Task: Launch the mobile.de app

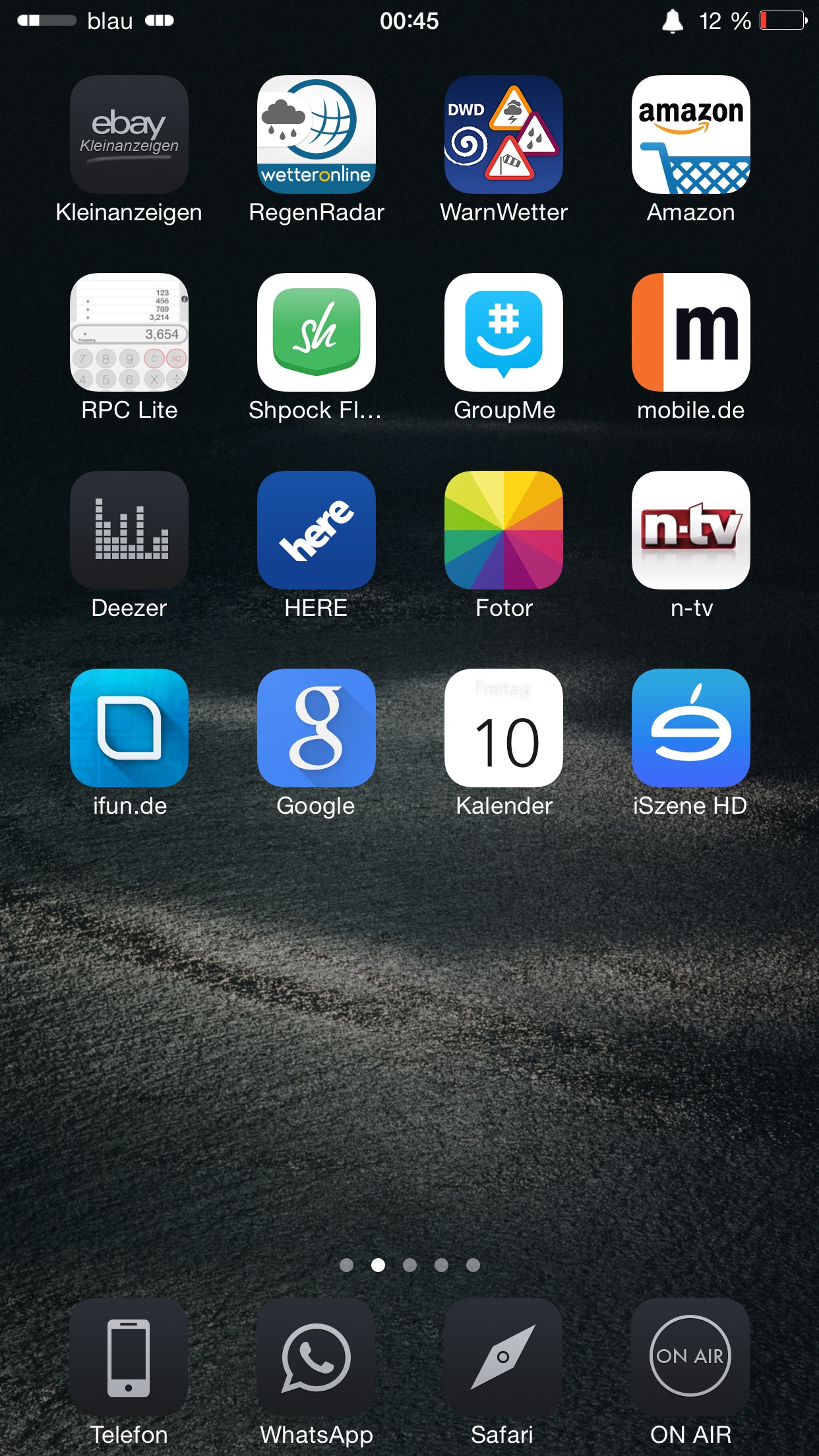Action: (691, 332)
